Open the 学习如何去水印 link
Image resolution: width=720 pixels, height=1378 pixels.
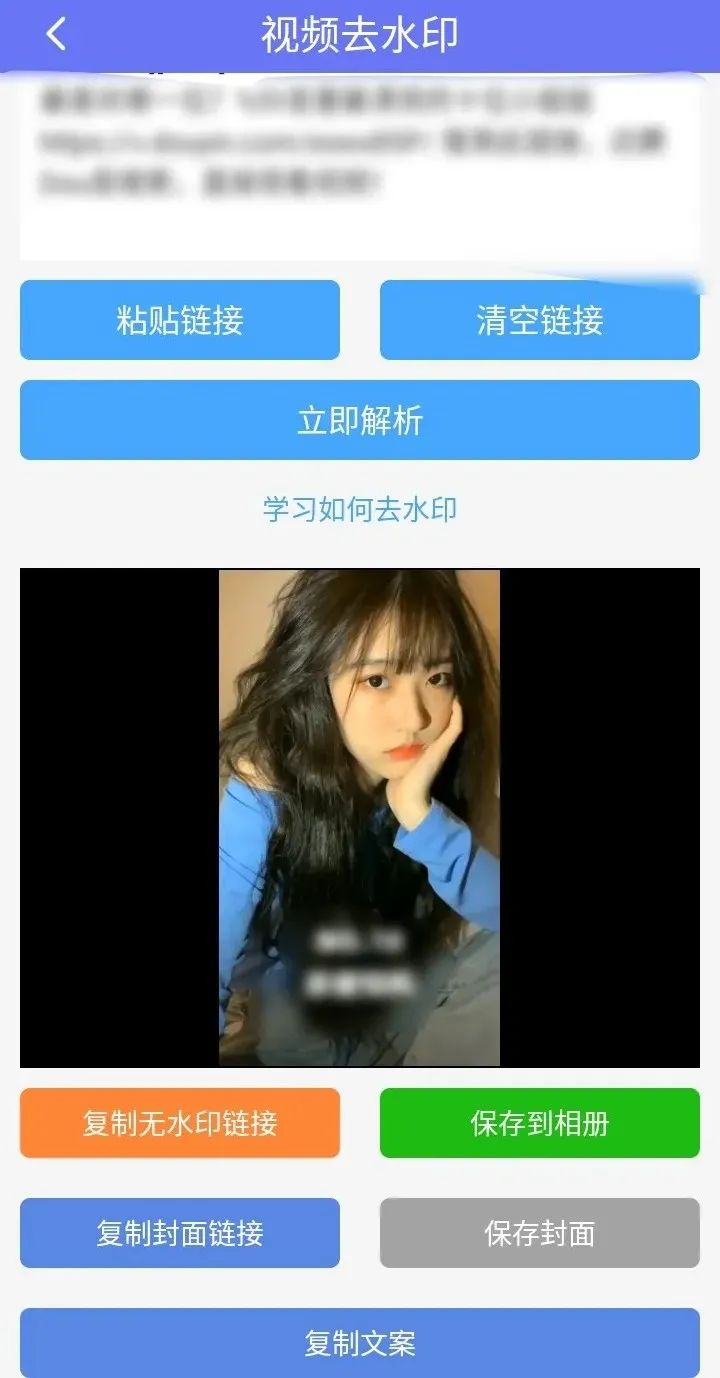point(359,509)
